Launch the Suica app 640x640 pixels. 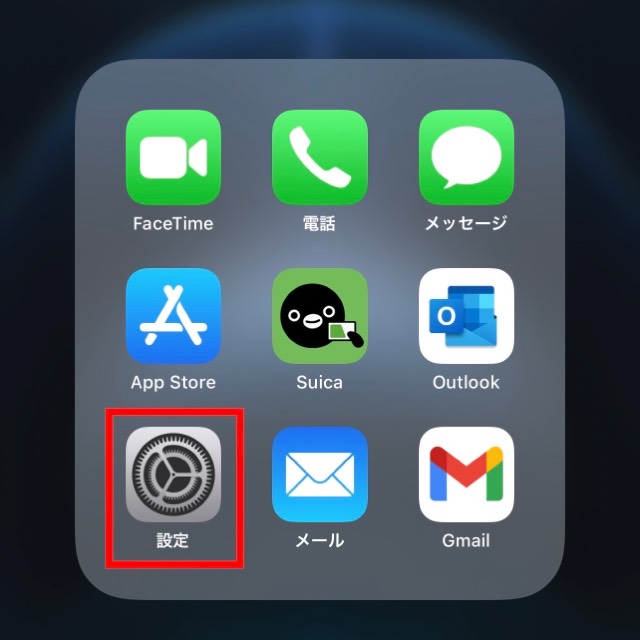coord(320,316)
